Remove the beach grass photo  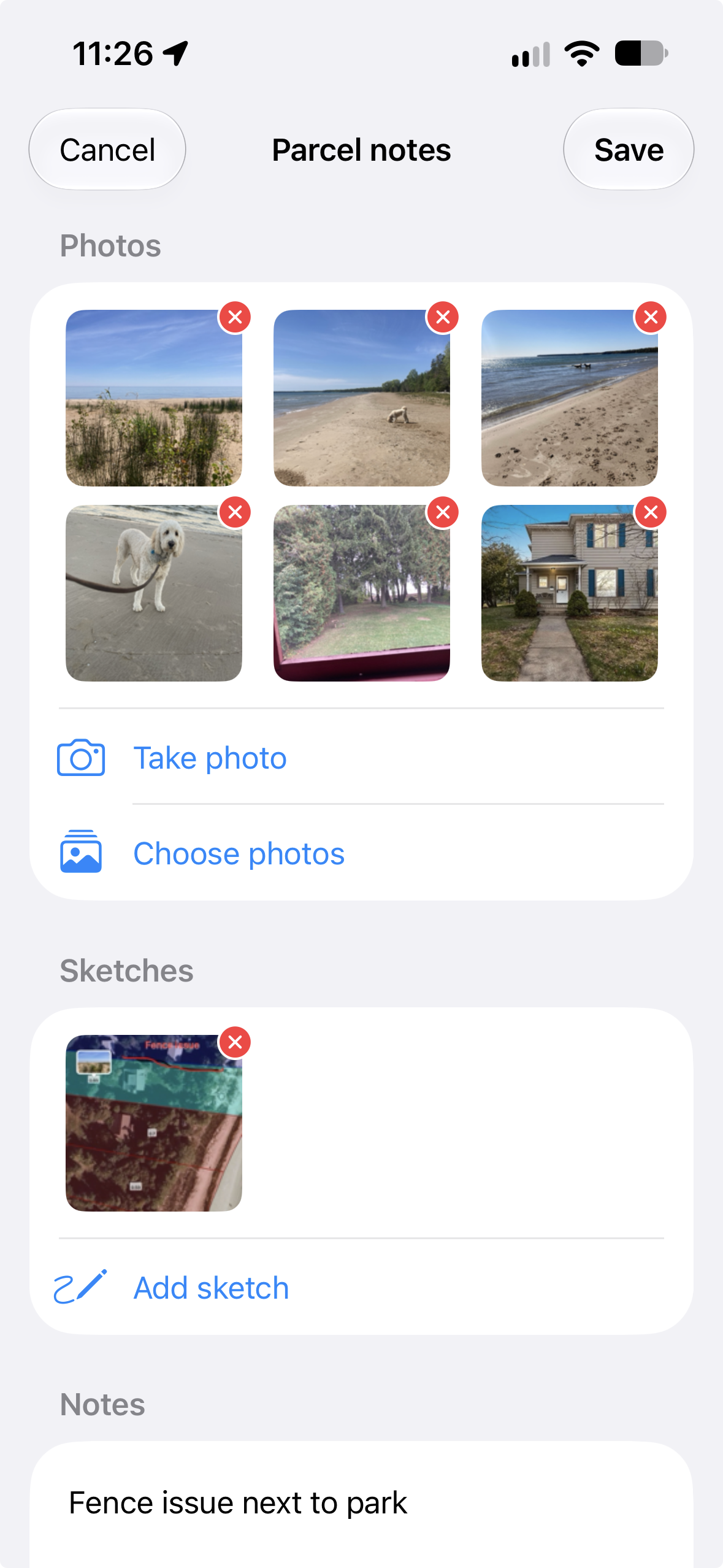[x=235, y=317]
